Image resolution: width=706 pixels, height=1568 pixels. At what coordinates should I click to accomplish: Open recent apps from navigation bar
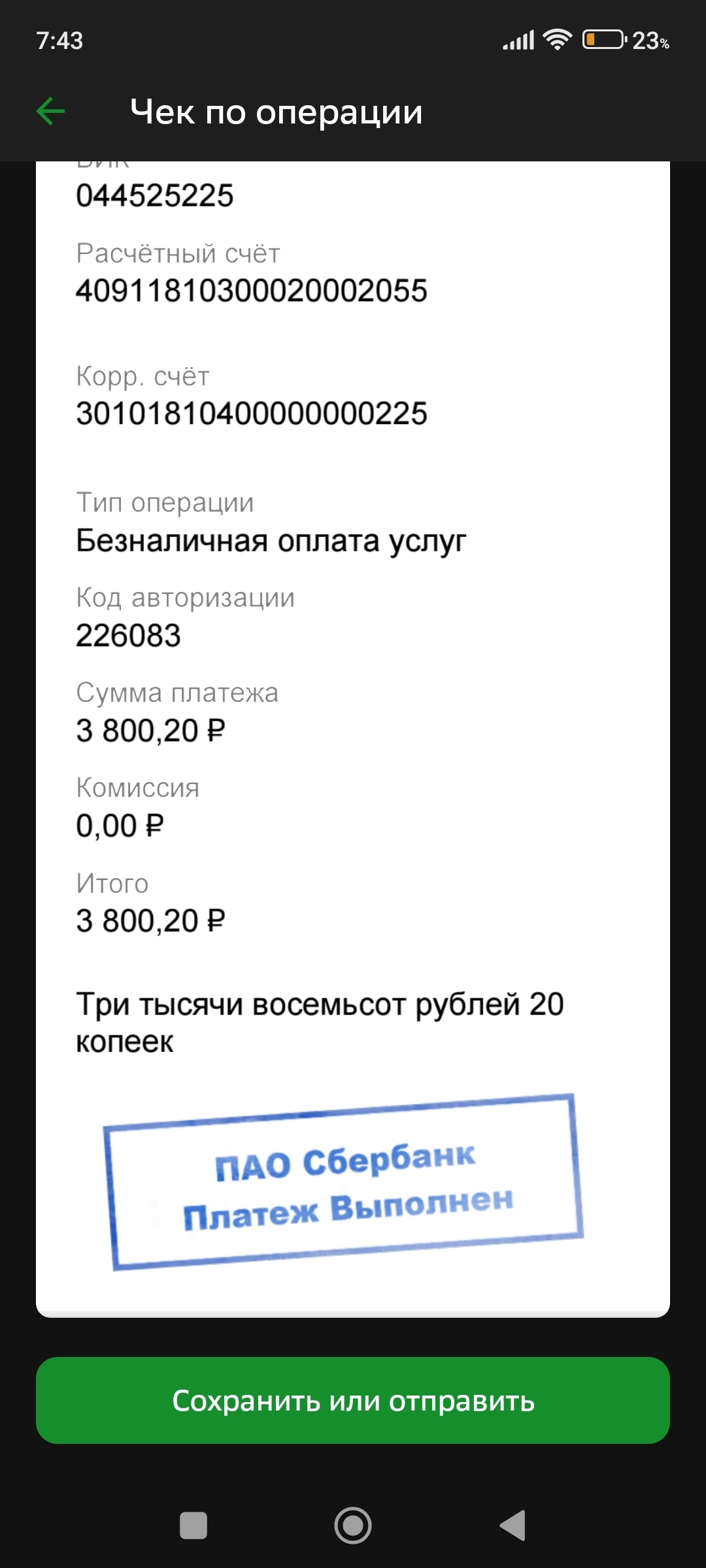(193, 1526)
